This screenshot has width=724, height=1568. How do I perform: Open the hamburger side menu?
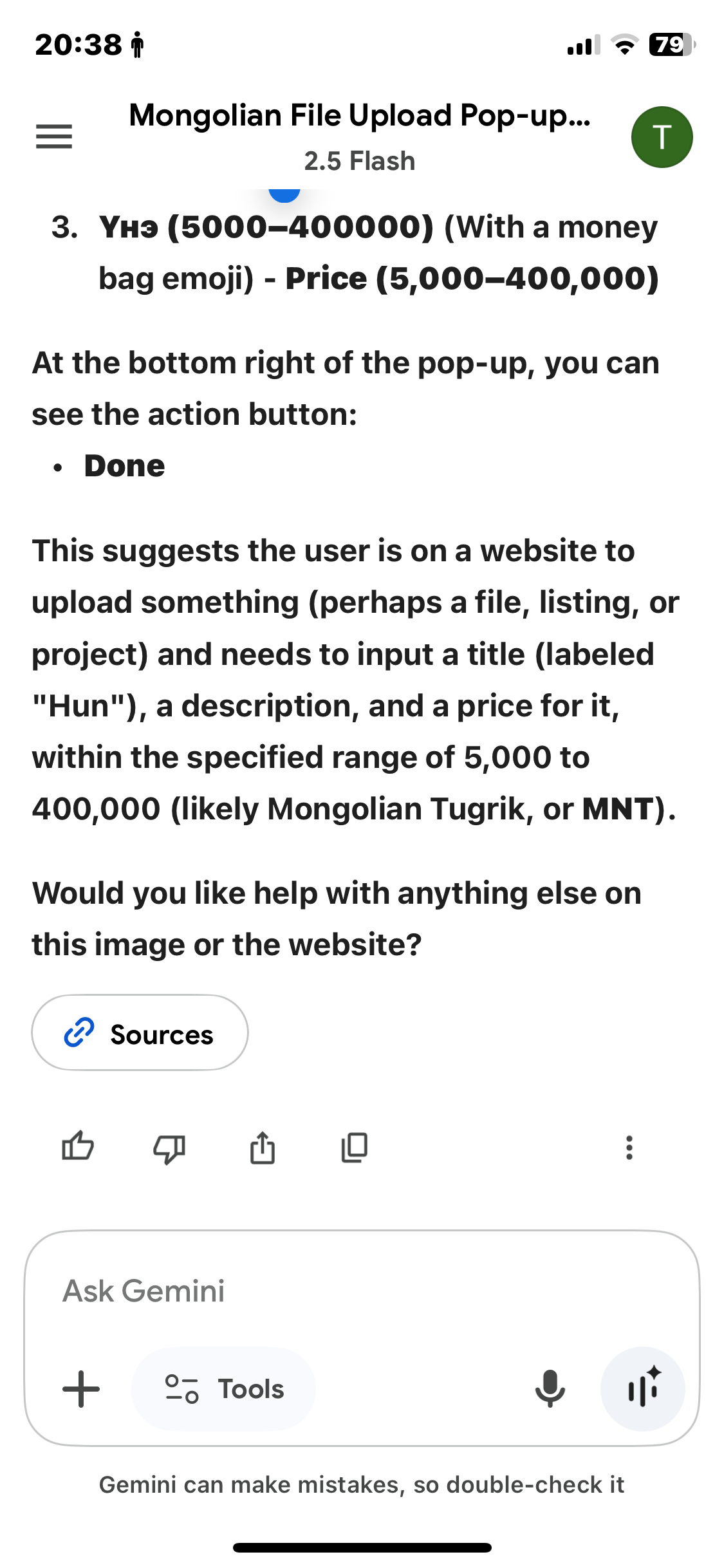54,136
